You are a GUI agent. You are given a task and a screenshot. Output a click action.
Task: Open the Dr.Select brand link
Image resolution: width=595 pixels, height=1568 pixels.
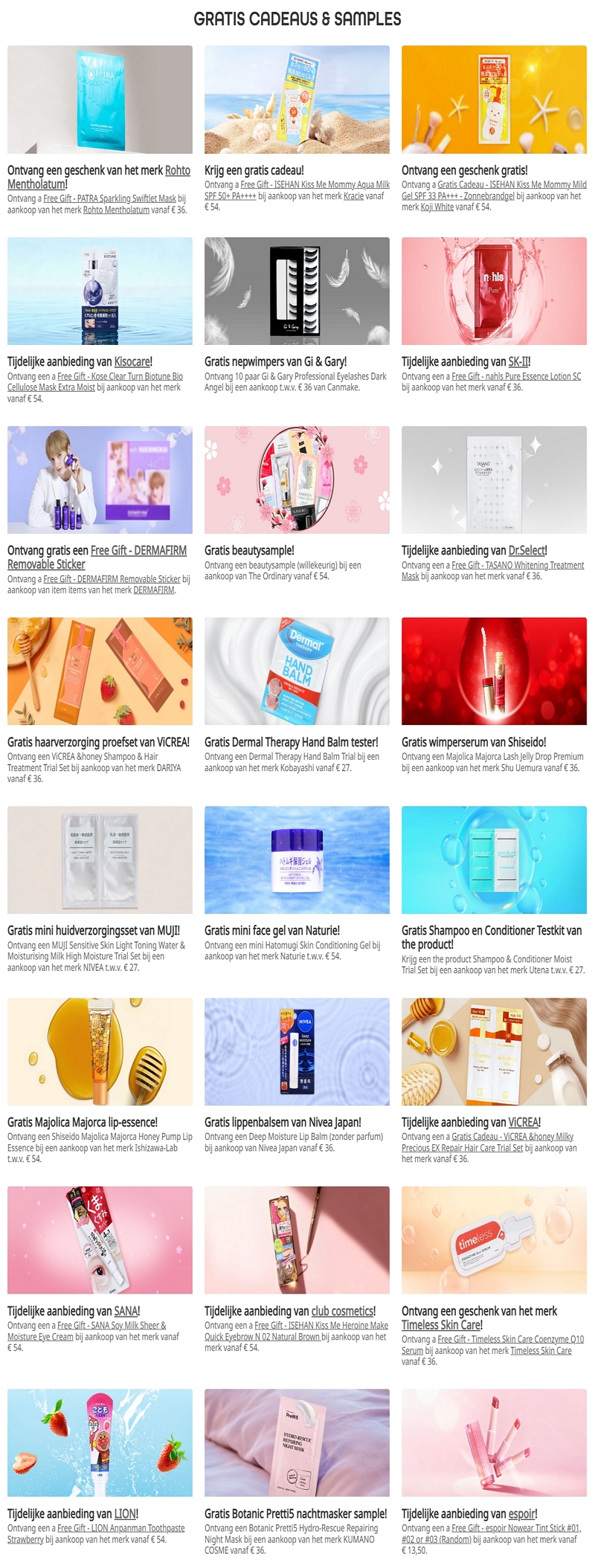tap(527, 551)
